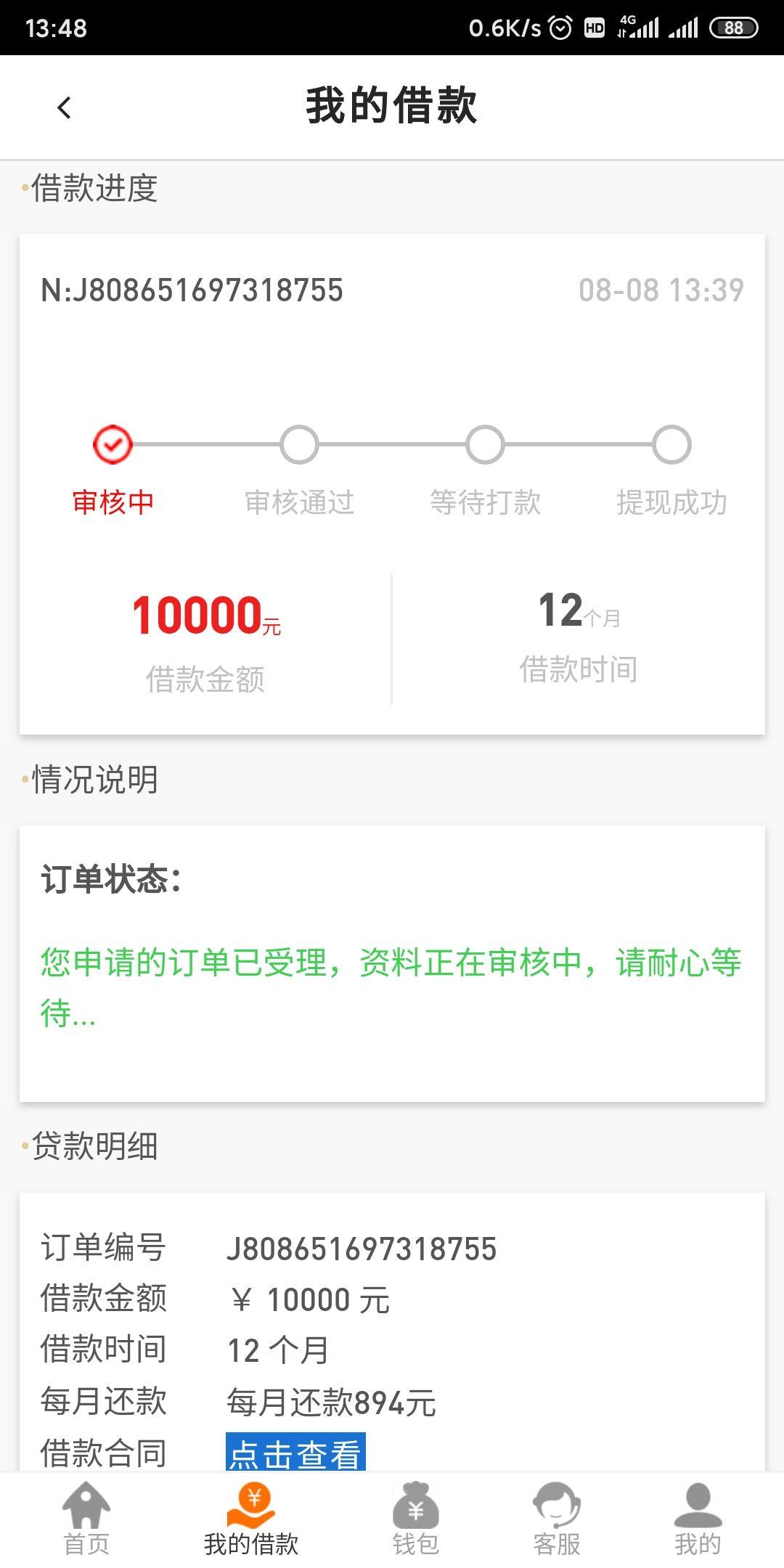784x1568 pixels.
Task: Open the 客服 tab
Action: coord(557,1520)
